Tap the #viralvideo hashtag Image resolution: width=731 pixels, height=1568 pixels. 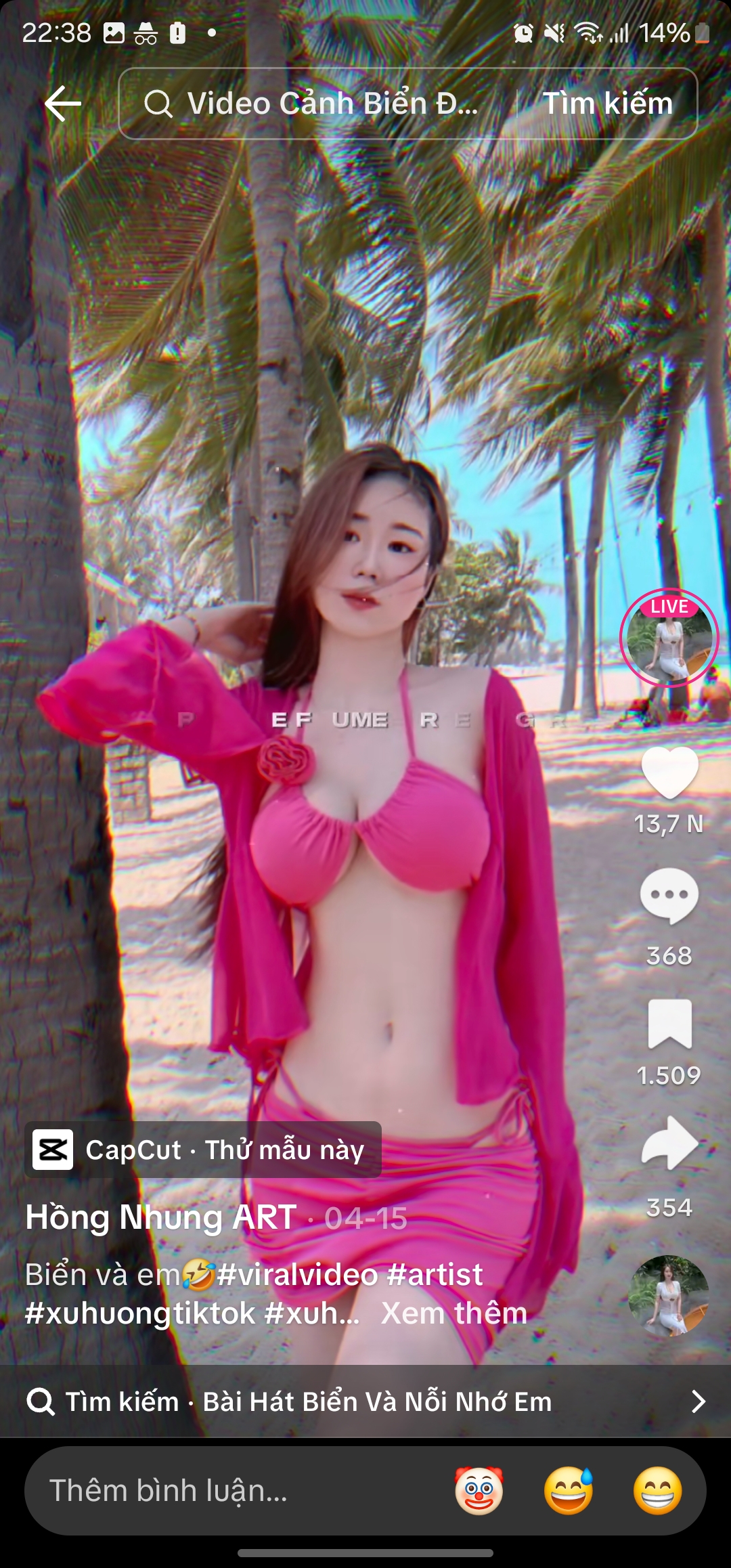pos(297,1274)
